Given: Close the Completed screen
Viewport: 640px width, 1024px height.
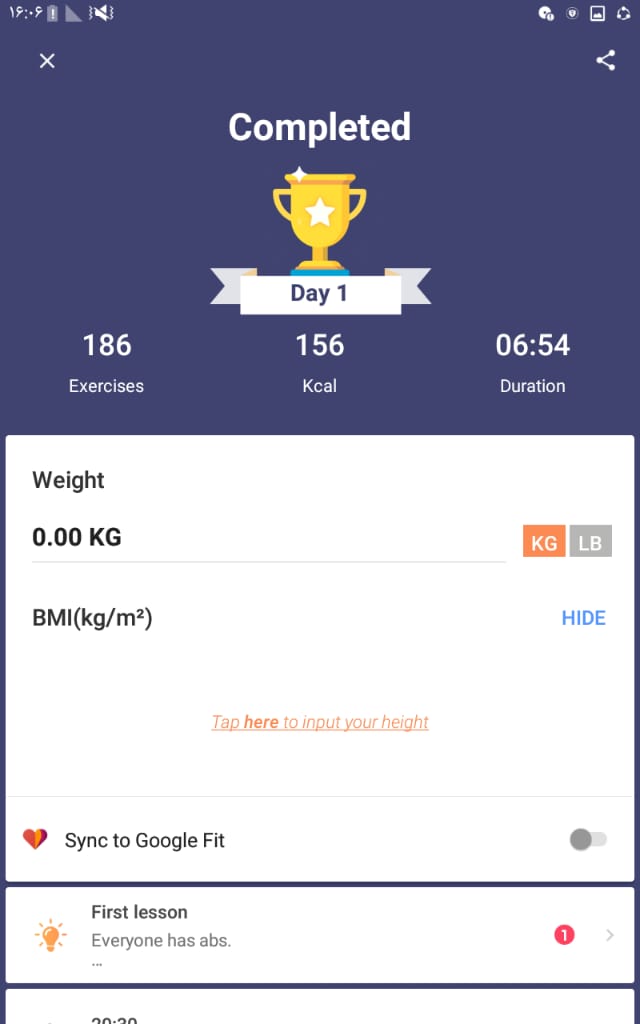Looking at the screenshot, I should click(x=47, y=61).
